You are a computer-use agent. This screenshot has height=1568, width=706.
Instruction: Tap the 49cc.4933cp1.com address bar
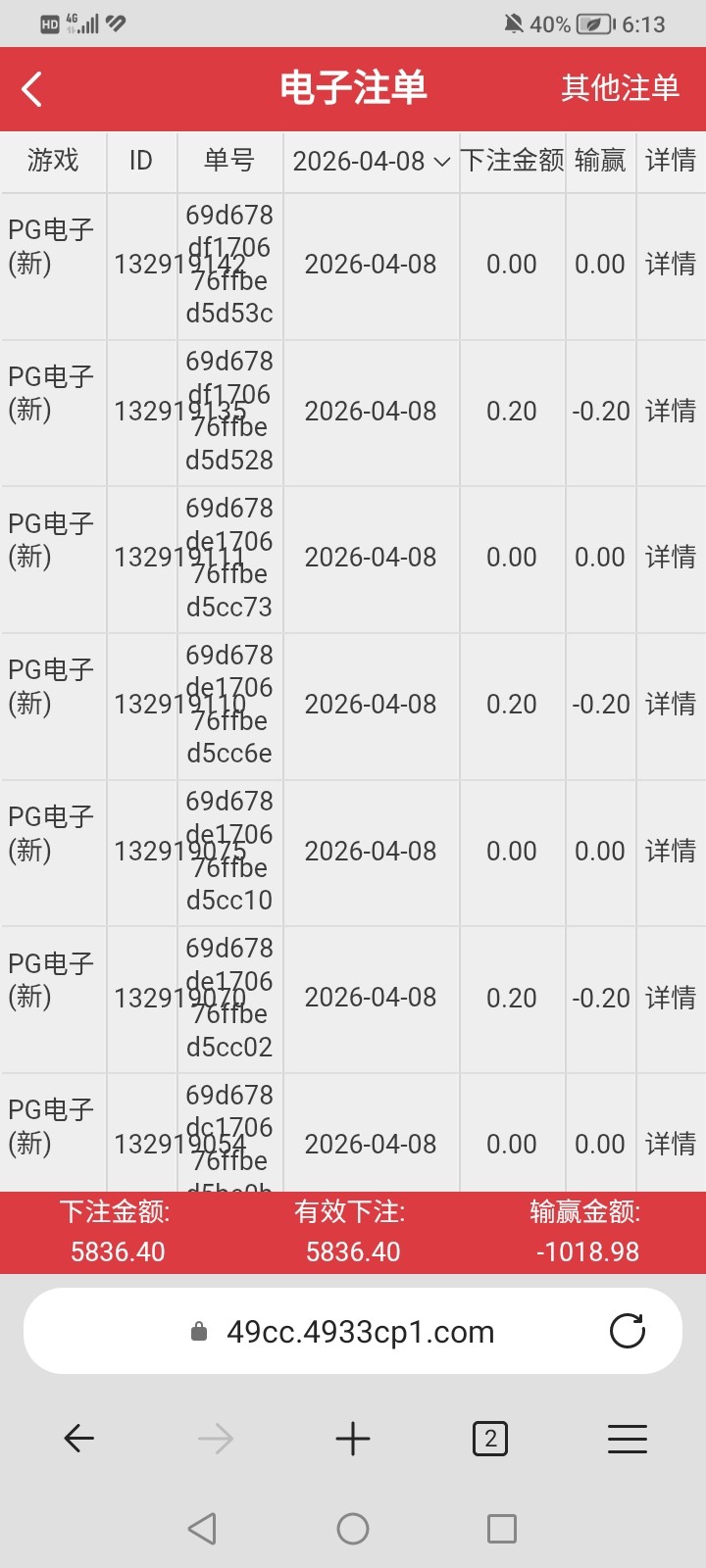359,1332
